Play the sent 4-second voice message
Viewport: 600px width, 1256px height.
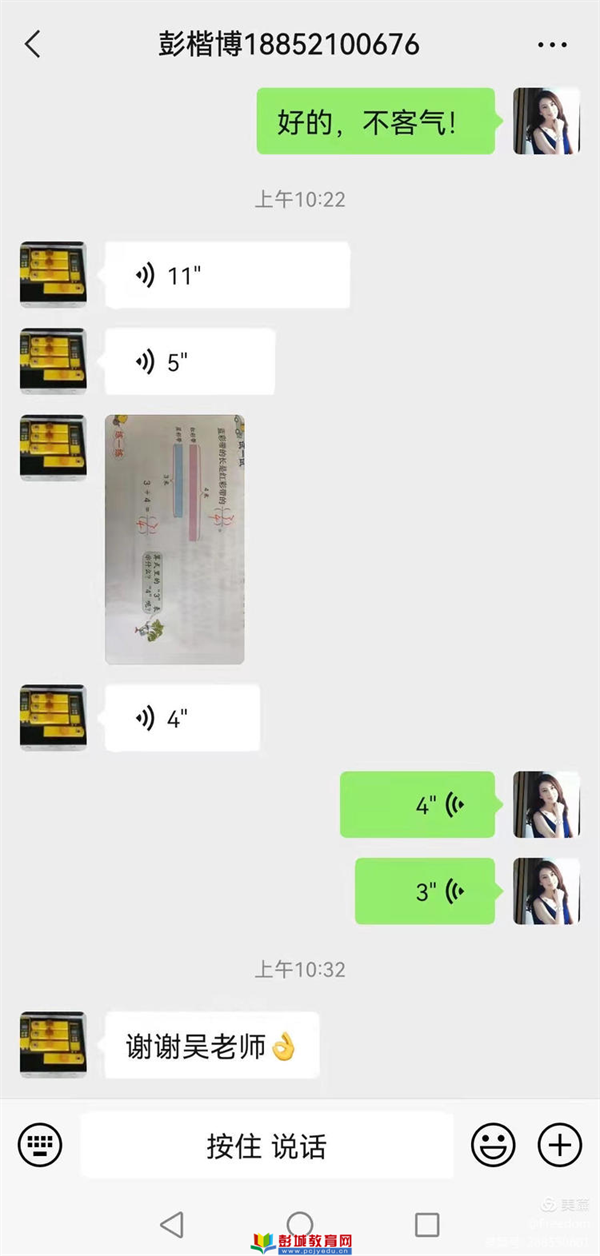pyautogui.click(x=417, y=804)
